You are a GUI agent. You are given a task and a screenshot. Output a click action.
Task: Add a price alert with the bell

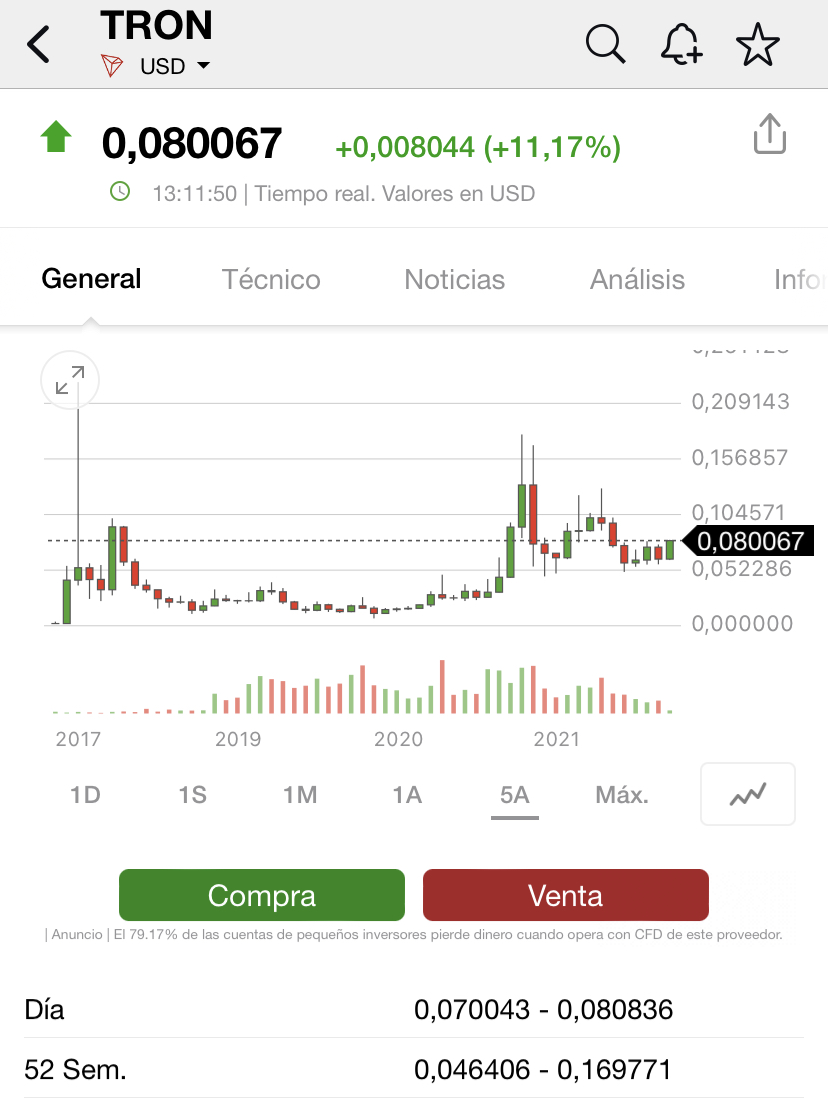tap(681, 45)
